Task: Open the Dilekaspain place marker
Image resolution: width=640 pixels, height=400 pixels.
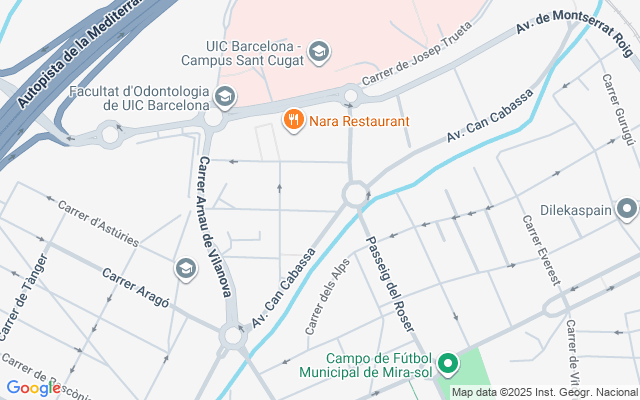Action: click(627, 210)
